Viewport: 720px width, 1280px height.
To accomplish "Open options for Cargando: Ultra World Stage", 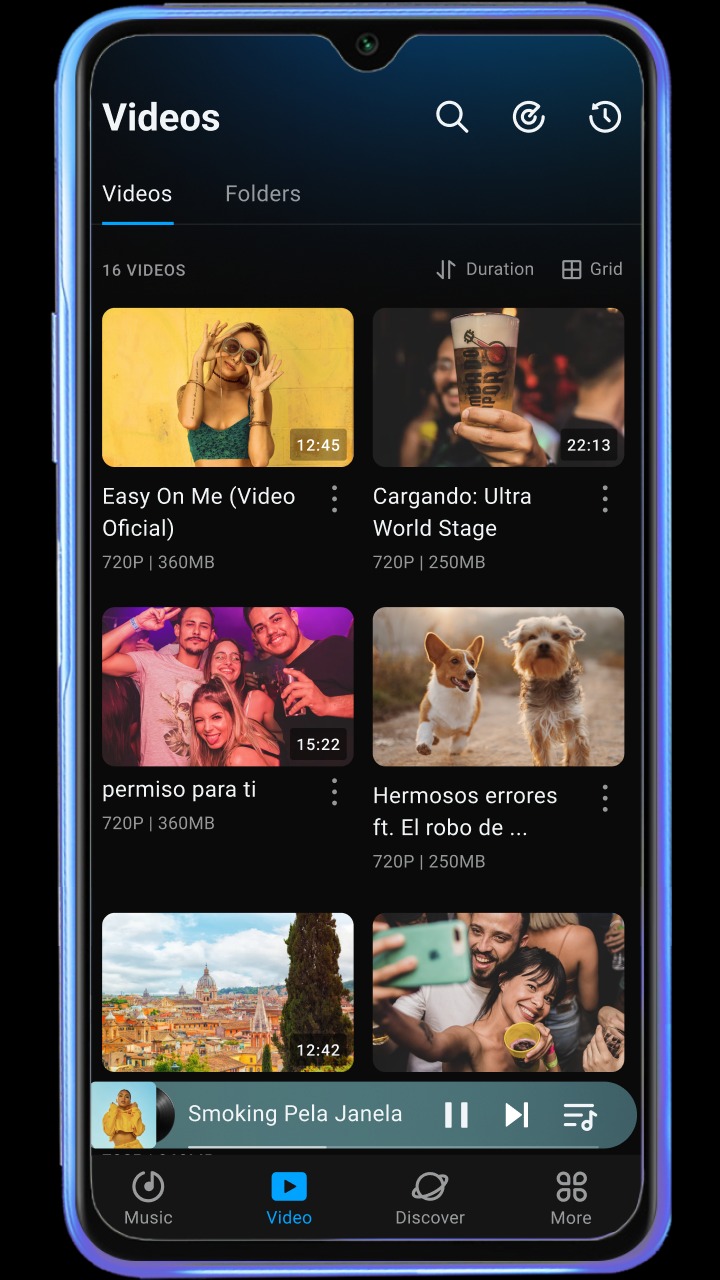I will point(605,499).
